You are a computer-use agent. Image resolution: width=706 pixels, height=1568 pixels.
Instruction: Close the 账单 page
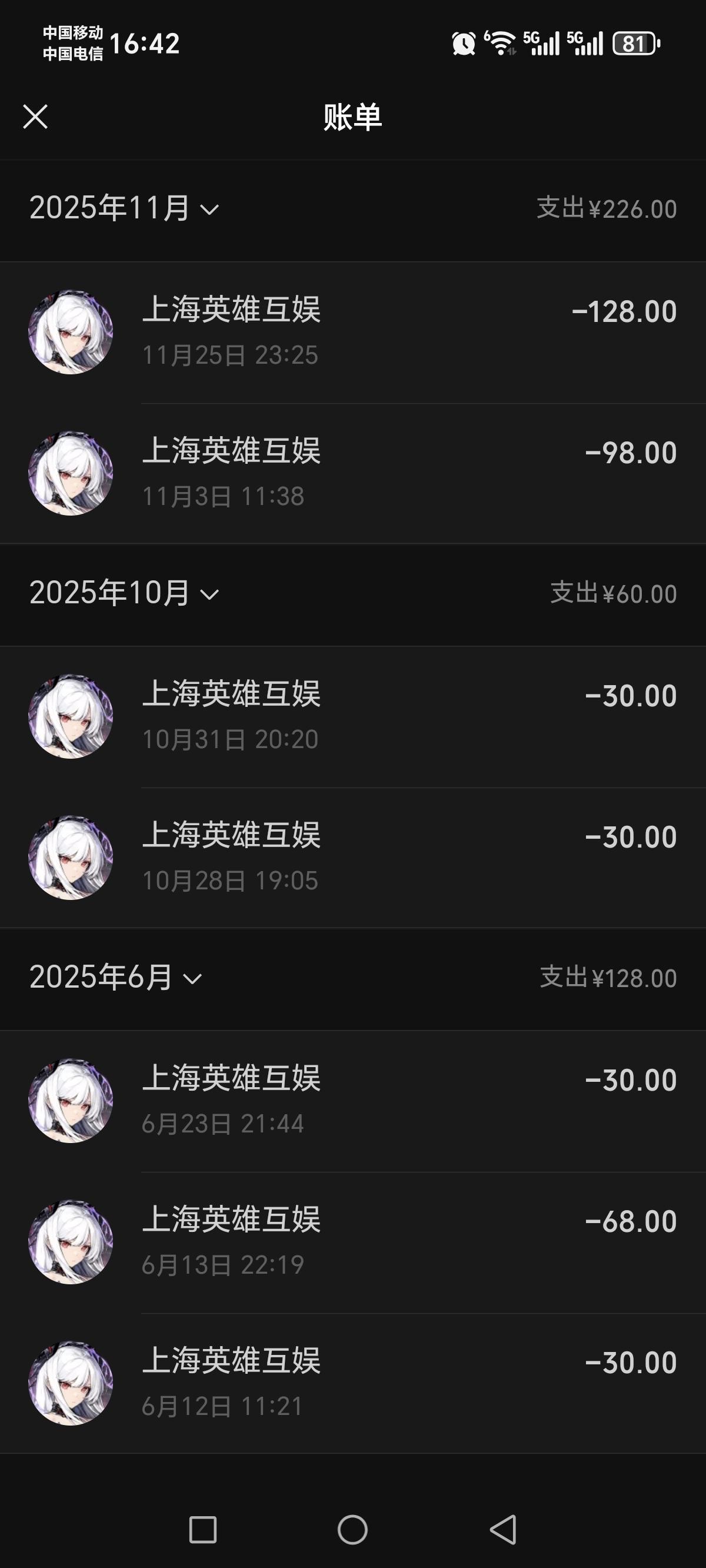click(35, 117)
